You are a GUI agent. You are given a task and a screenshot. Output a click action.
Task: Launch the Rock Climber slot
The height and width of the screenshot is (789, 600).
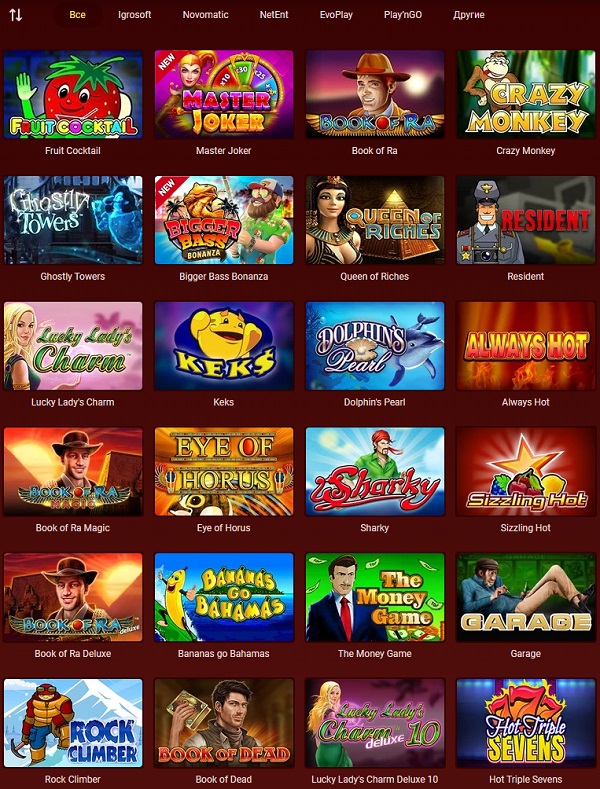pyautogui.click(x=73, y=723)
